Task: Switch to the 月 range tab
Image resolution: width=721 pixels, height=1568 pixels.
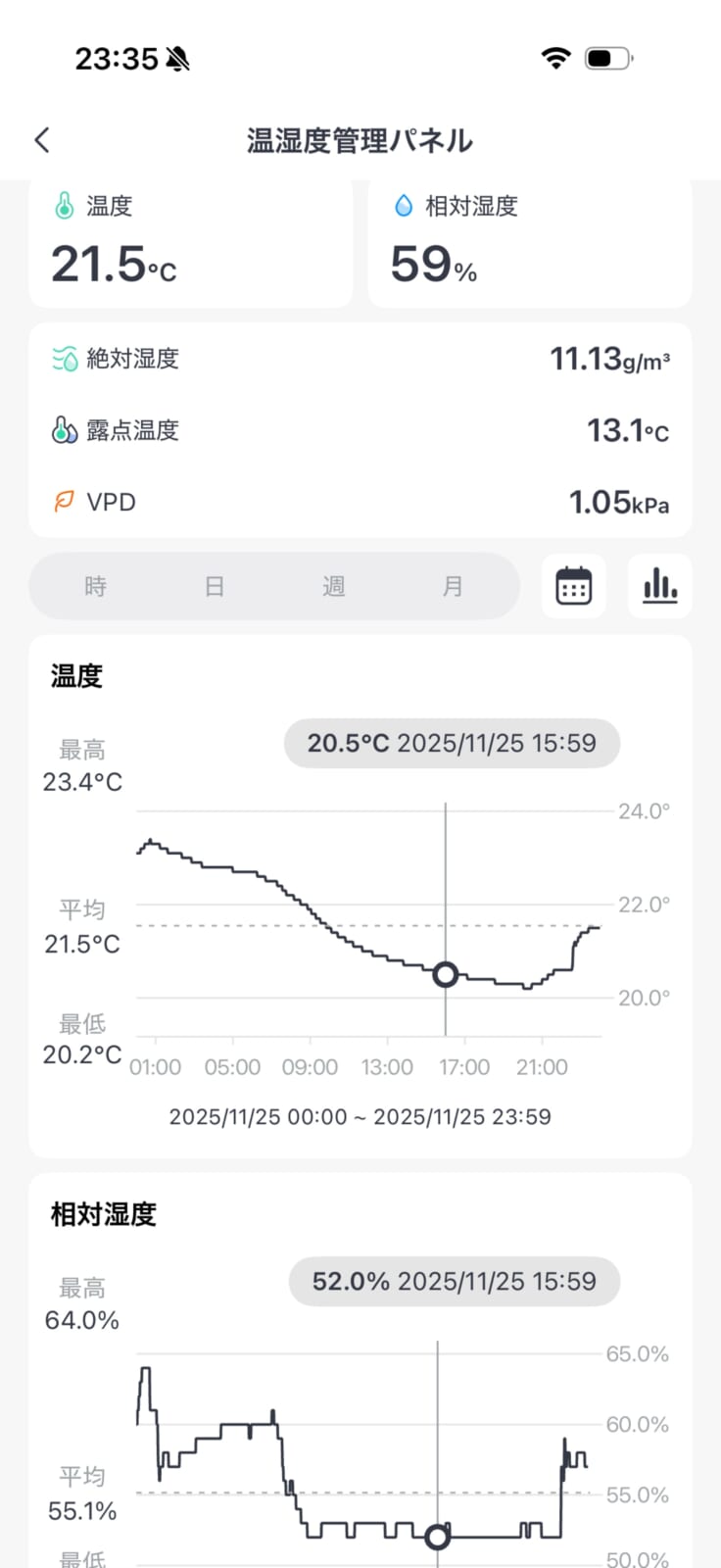Action: pyautogui.click(x=453, y=586)
